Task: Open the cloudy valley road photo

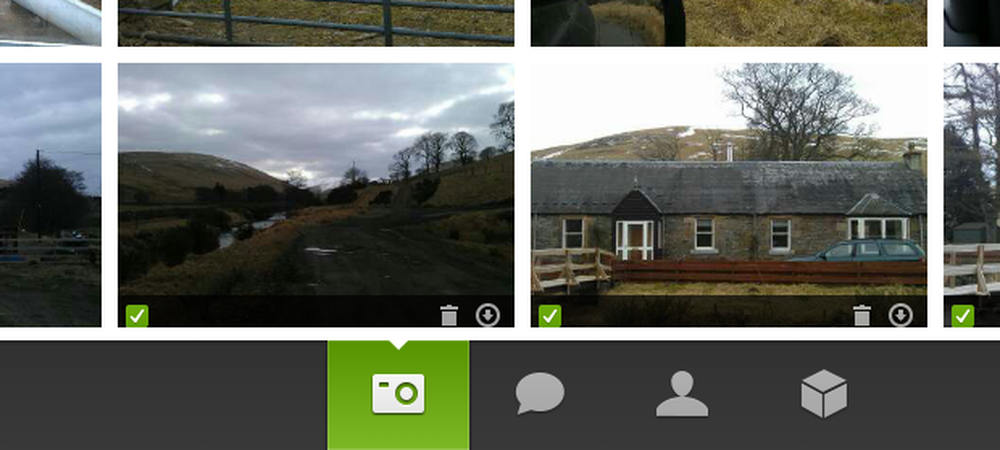Action: (x=316, y=180)
